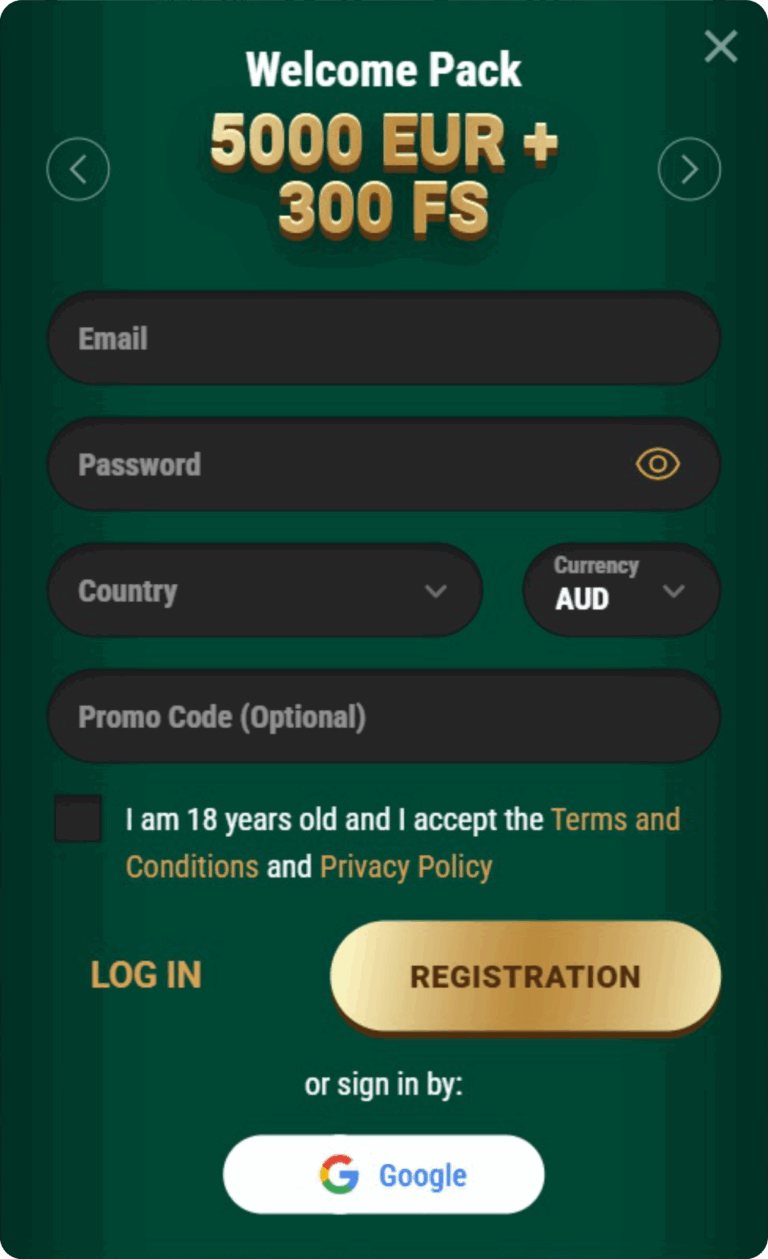Sign in with Google

tap(382, 1175)
